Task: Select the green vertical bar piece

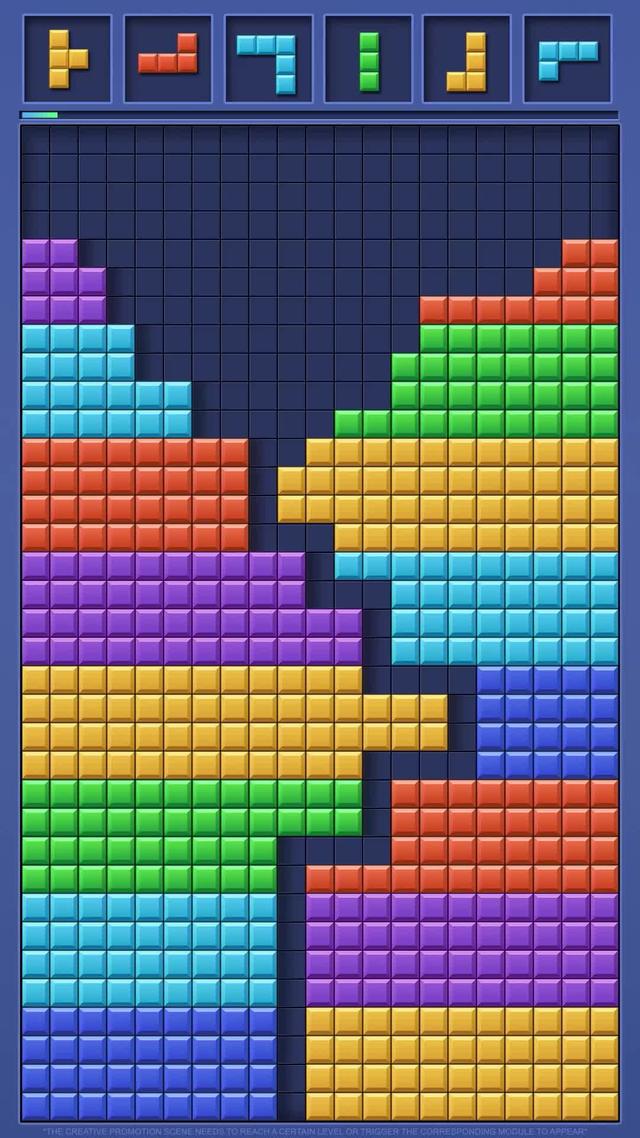Action: pyautogui.click(x=369, y=59)
